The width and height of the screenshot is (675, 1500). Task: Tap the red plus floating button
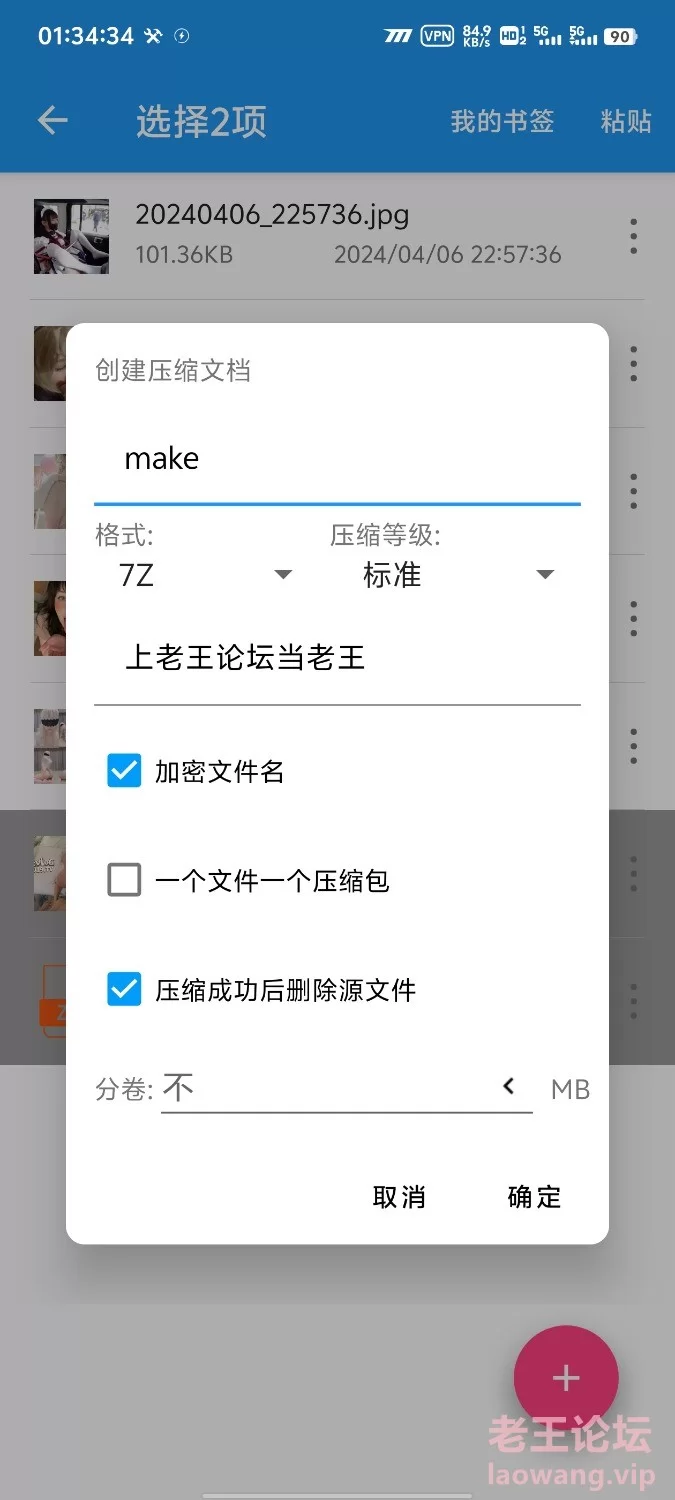(566, 1378)
